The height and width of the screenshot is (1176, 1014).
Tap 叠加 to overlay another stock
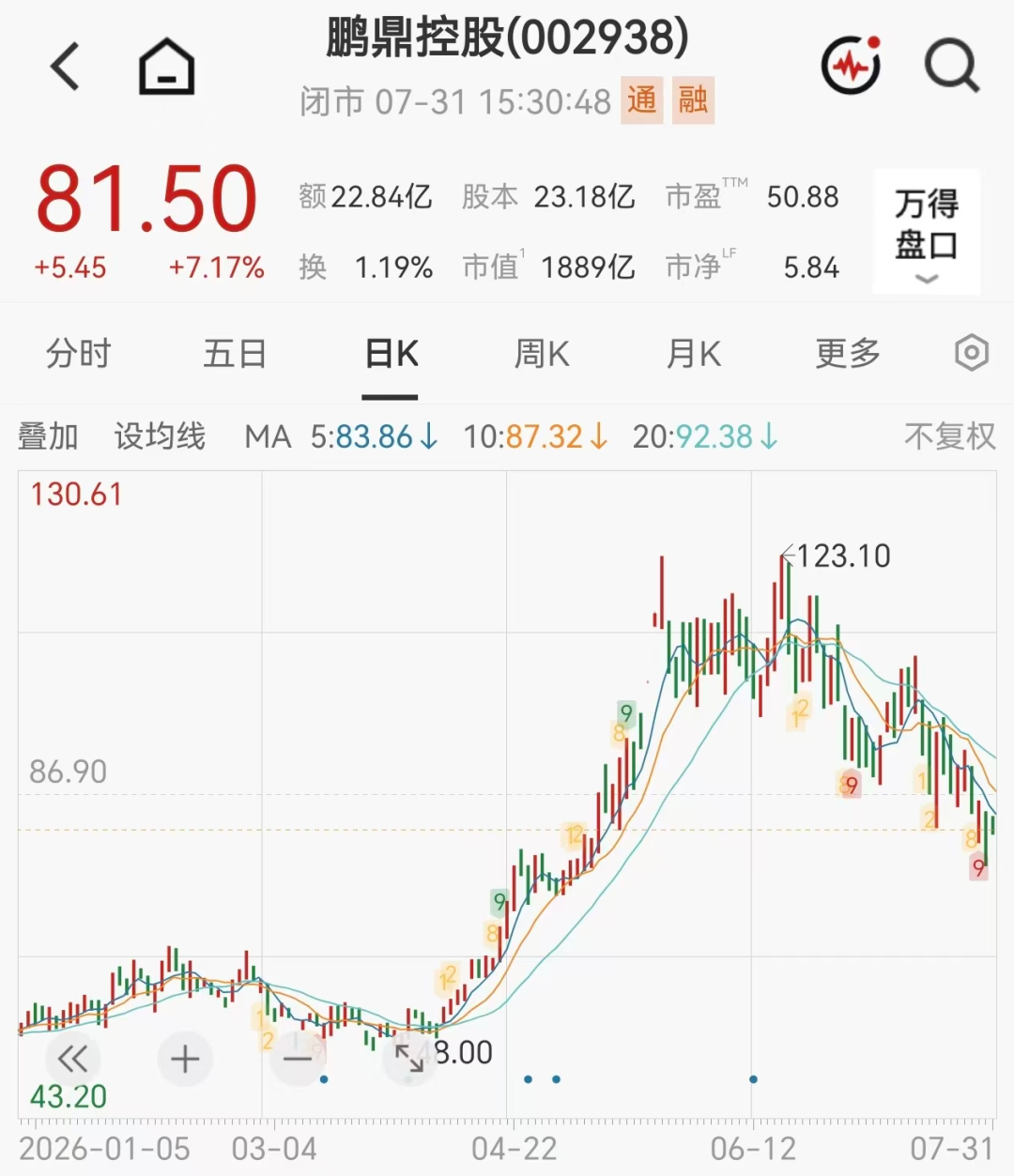tap(48, 436)
